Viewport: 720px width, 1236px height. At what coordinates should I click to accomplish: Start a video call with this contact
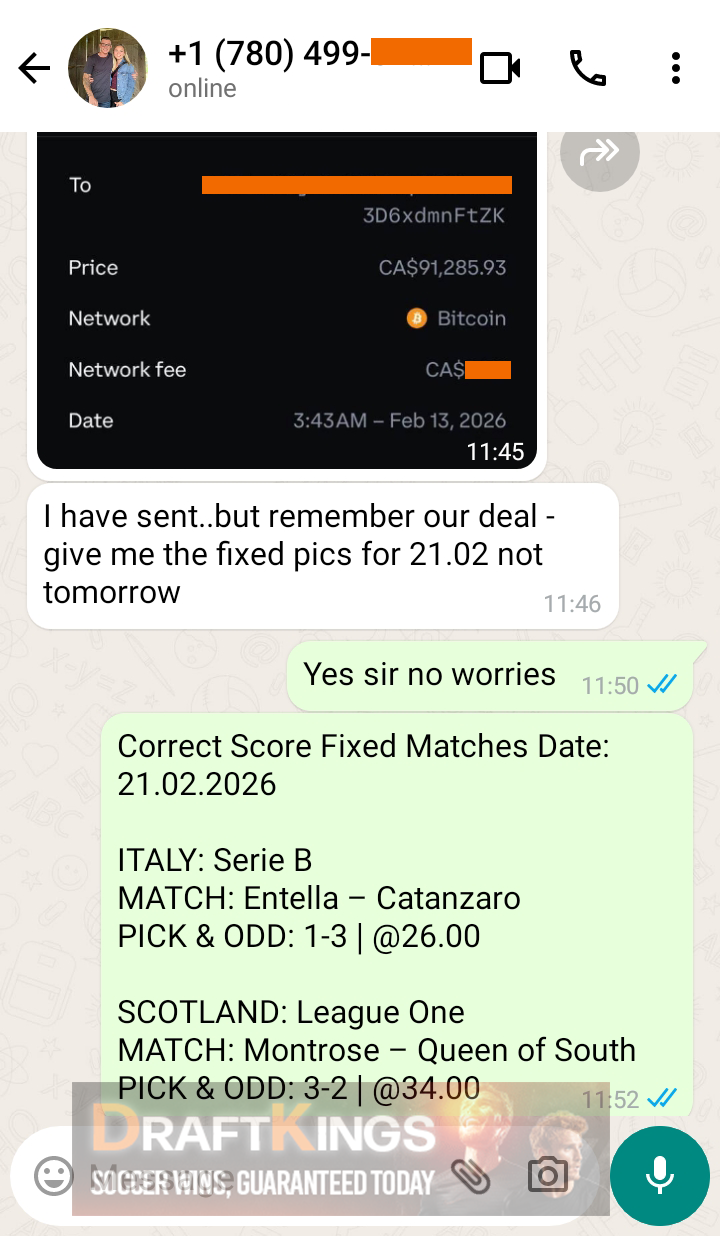click(x=500, y=68)
